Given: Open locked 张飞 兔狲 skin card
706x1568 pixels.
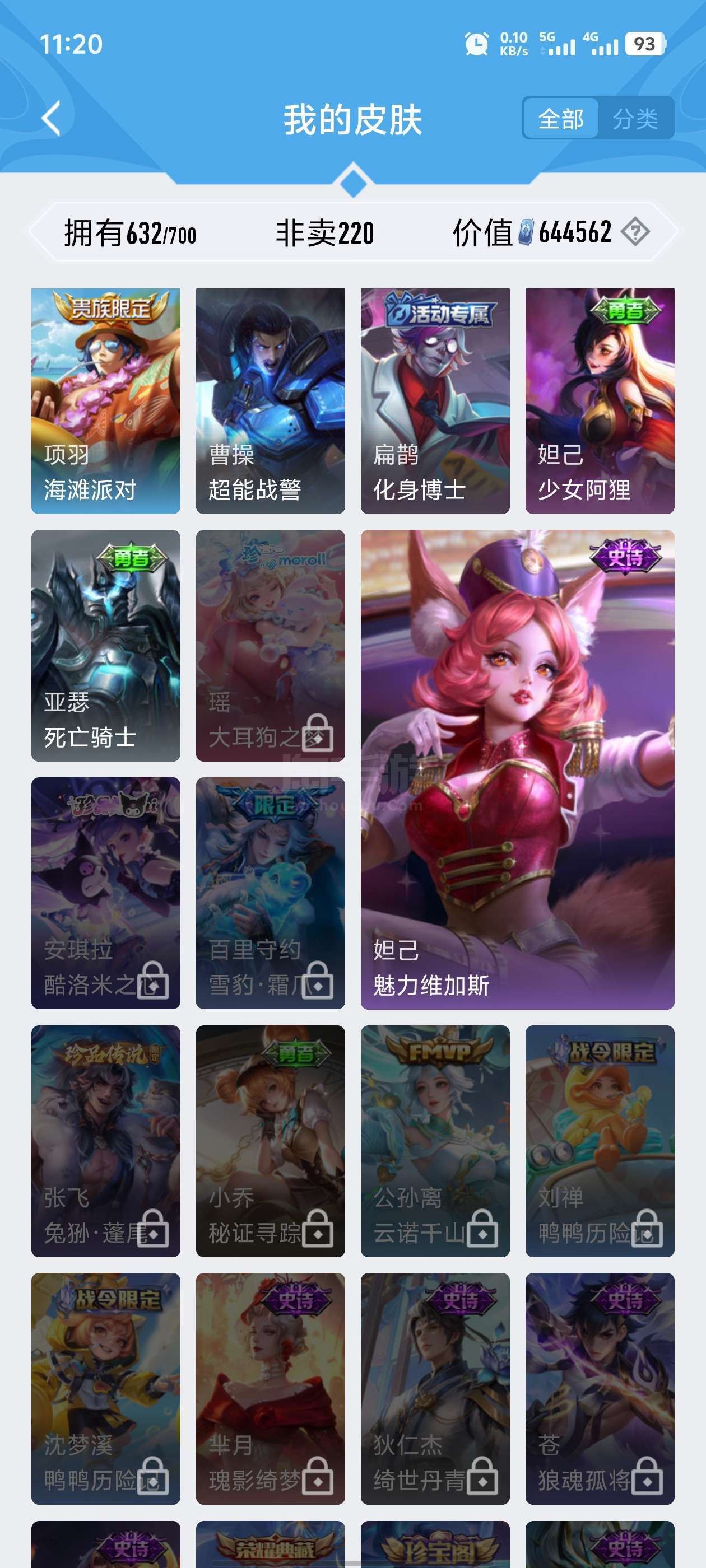Looking at the screenshot, I should tap(106, 1141).
